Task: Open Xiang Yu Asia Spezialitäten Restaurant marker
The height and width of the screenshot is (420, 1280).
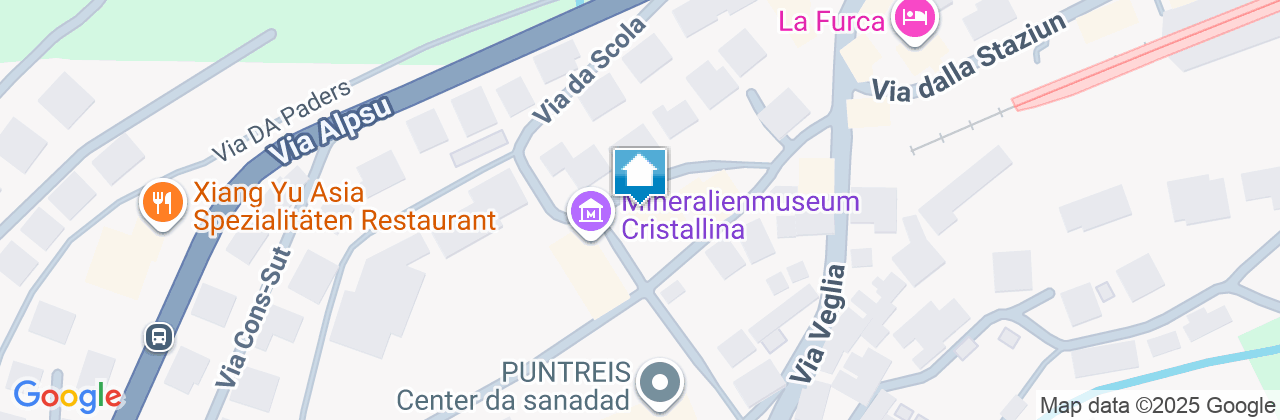Action: [x=160, y=203]
